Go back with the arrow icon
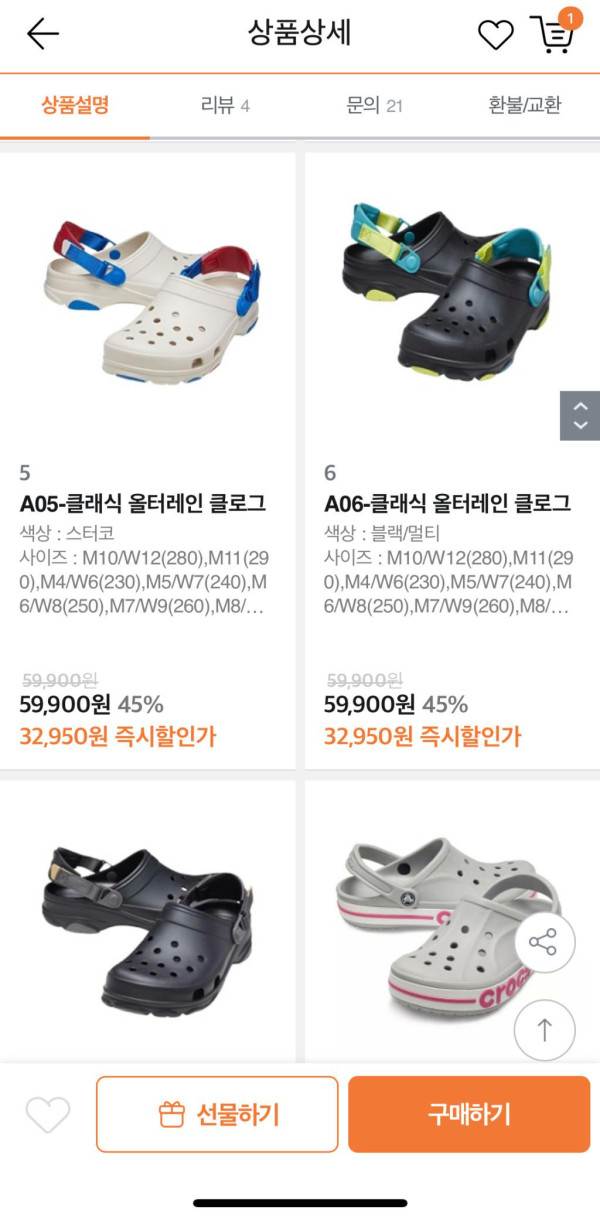This screenshot has width=600, height=1220. pyautogui.click(x=43, y=34)
